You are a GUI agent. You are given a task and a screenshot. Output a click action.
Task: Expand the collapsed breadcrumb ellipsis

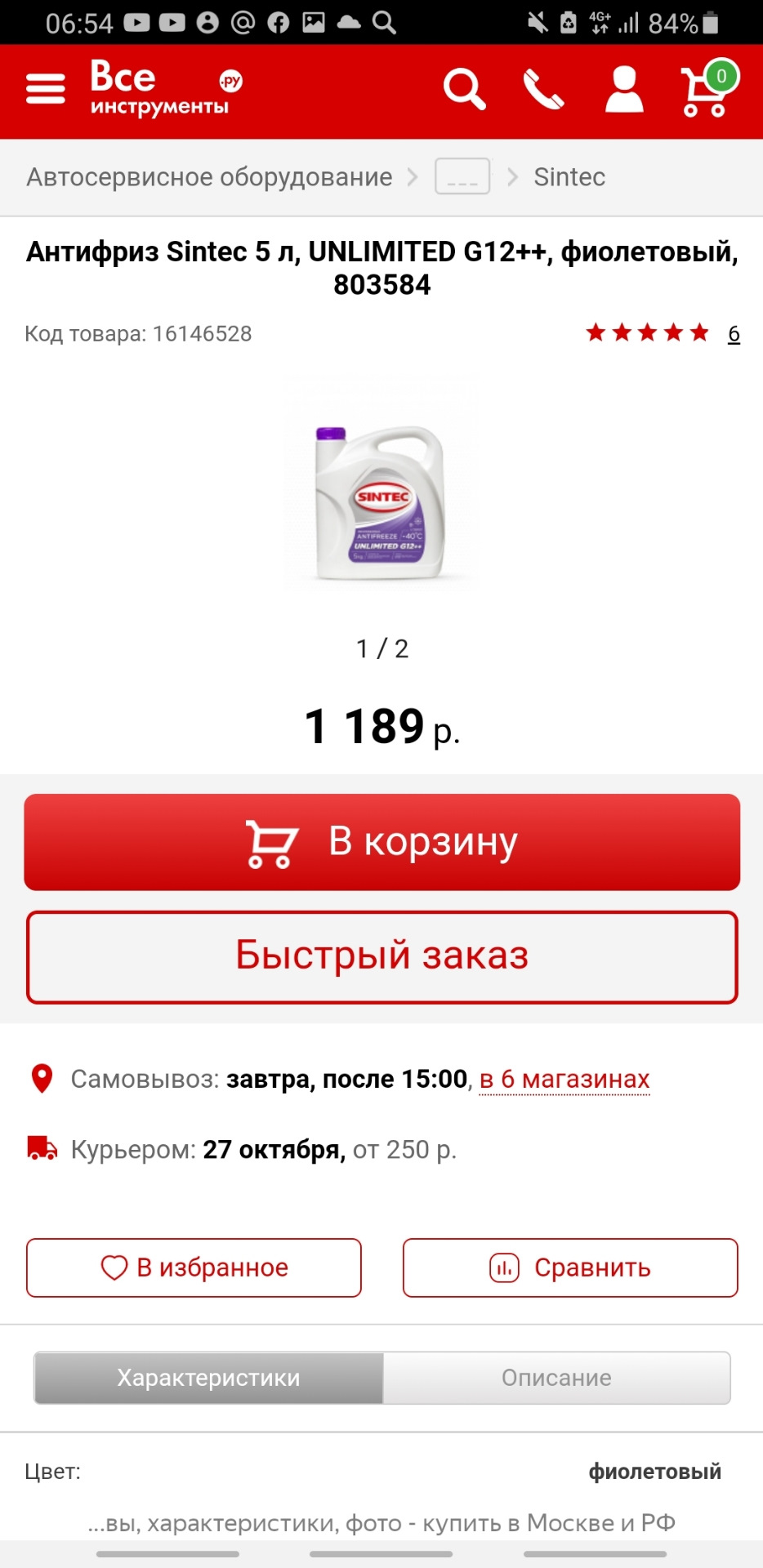click(x=462, y=176)
